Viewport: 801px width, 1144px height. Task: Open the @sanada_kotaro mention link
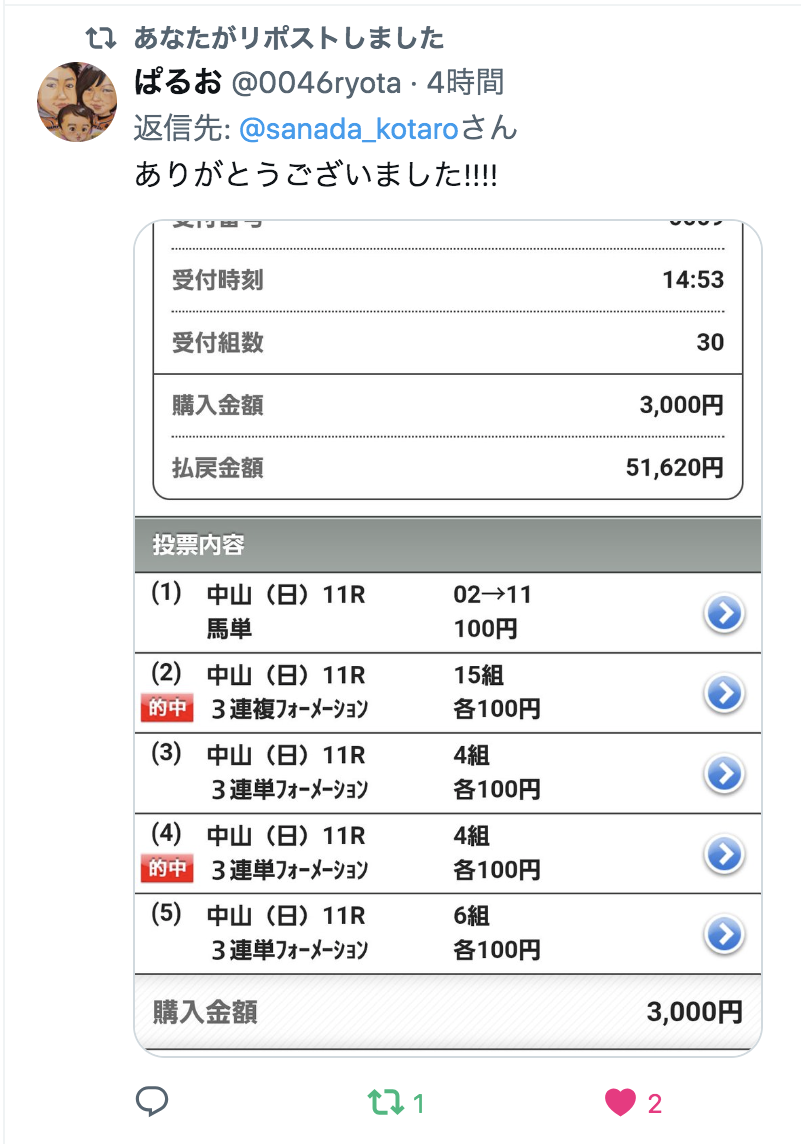point(347,129)
